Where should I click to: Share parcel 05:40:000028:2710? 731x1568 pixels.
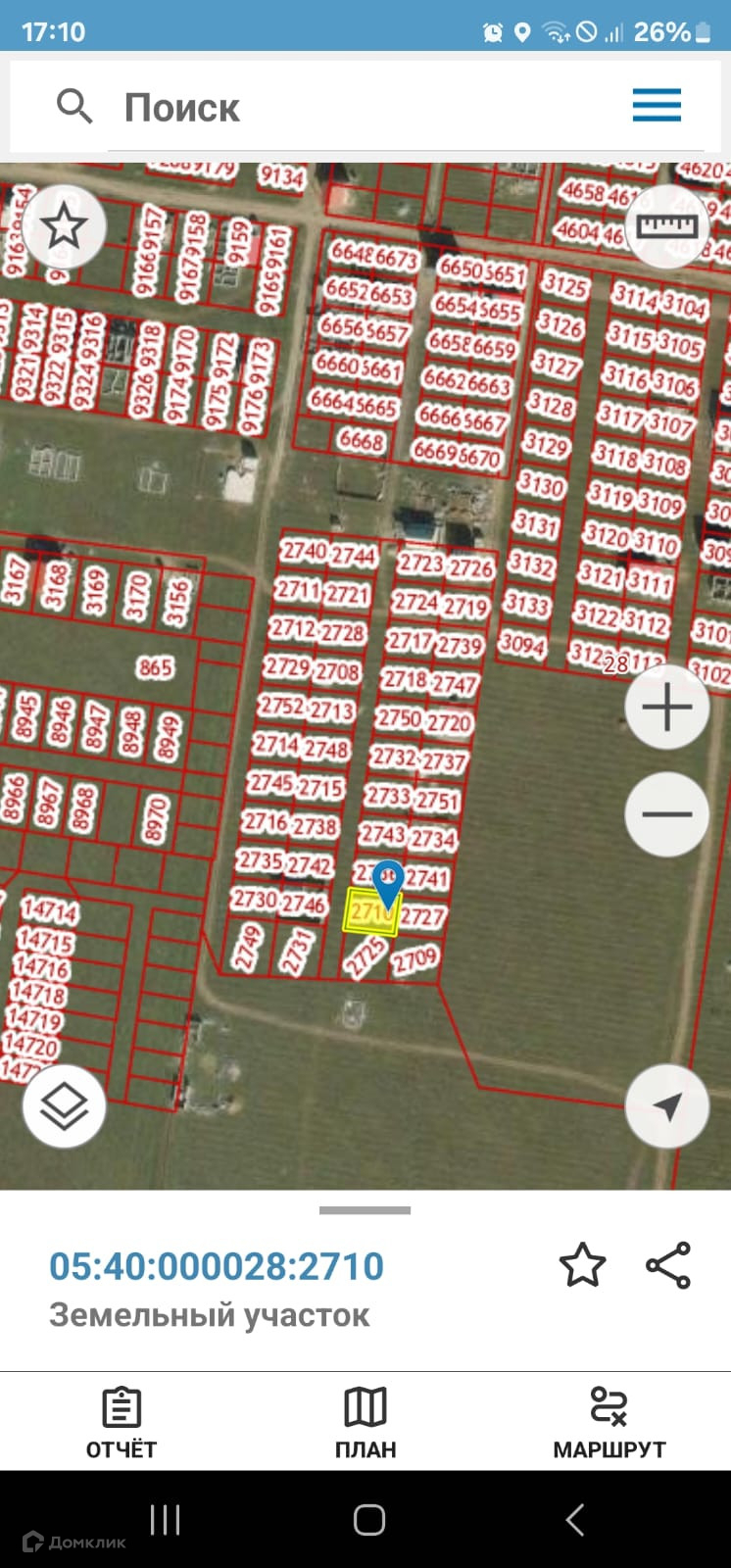pyautogui.click(x=668, y=1265)
